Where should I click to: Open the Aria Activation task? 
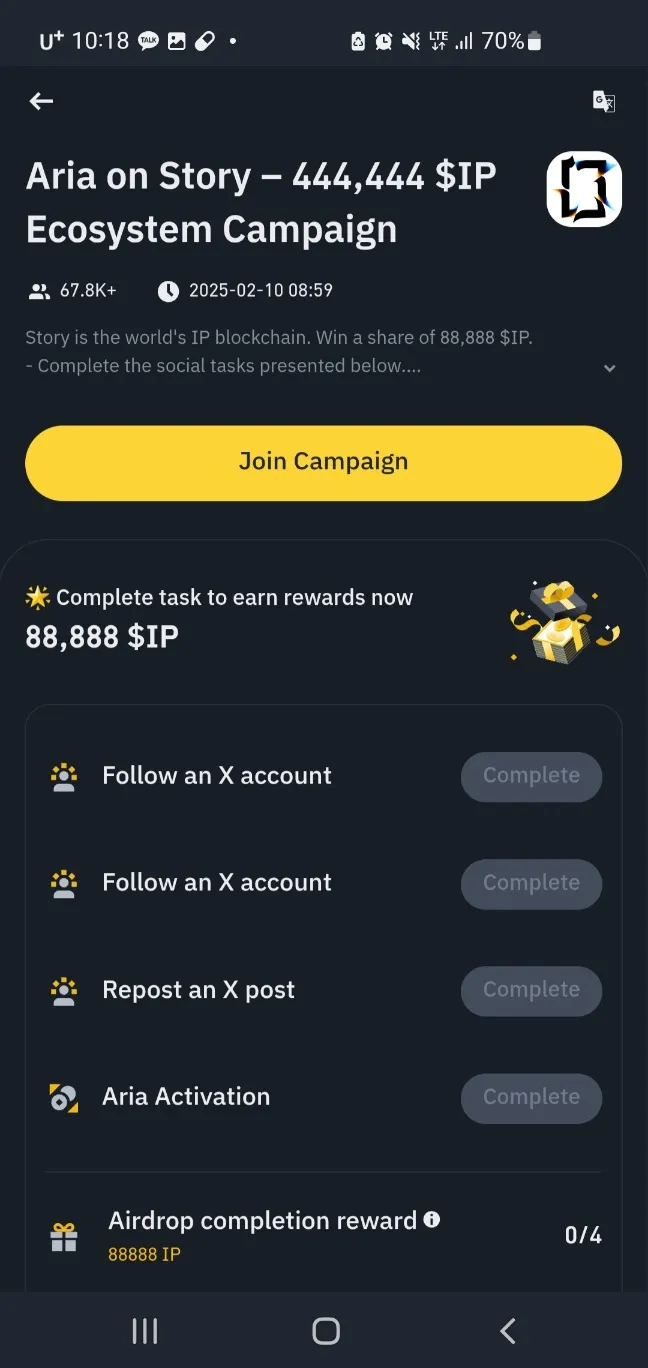point(186,1097)
